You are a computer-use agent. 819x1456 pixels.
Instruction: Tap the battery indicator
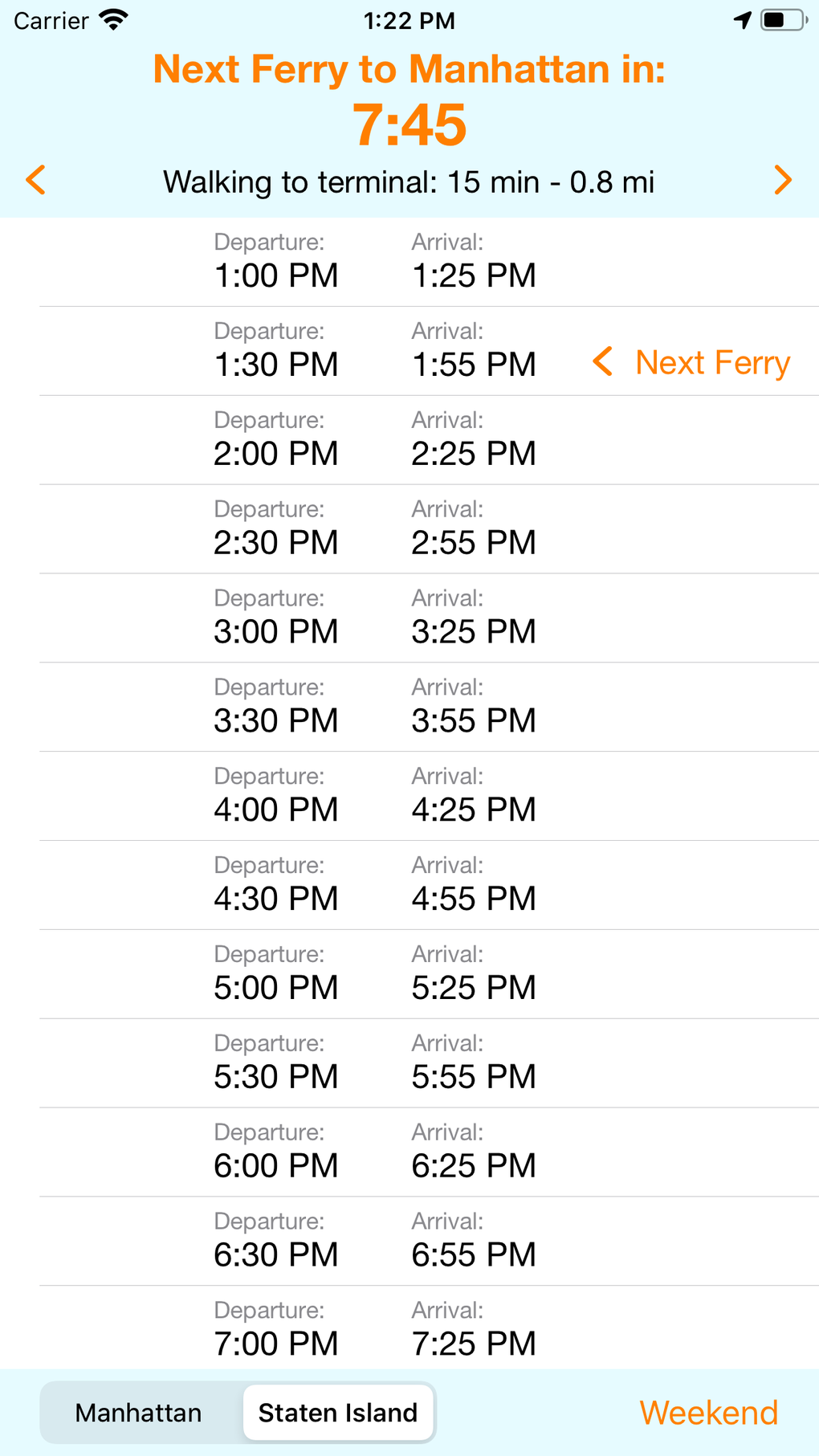(780, 21)
